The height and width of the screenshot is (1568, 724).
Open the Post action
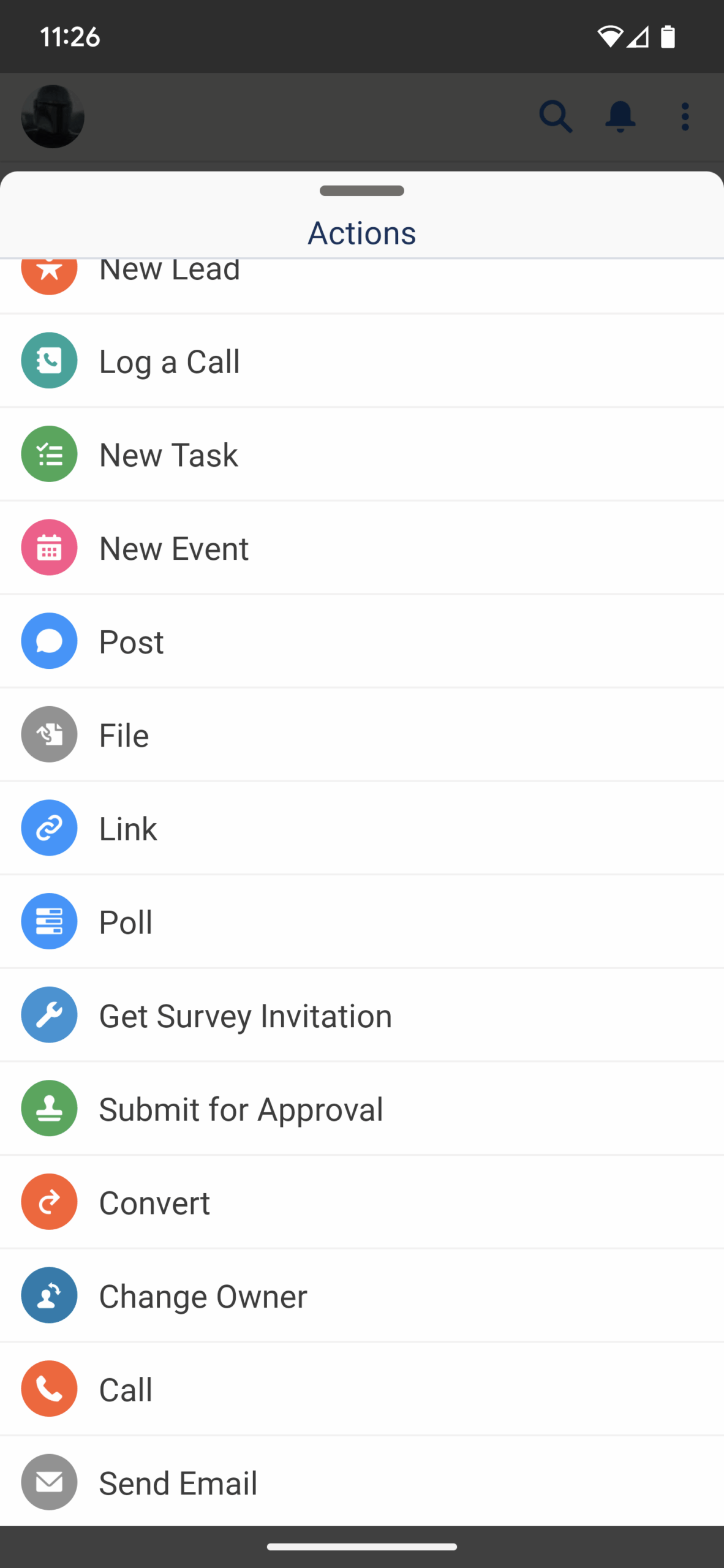click(362, 641)
